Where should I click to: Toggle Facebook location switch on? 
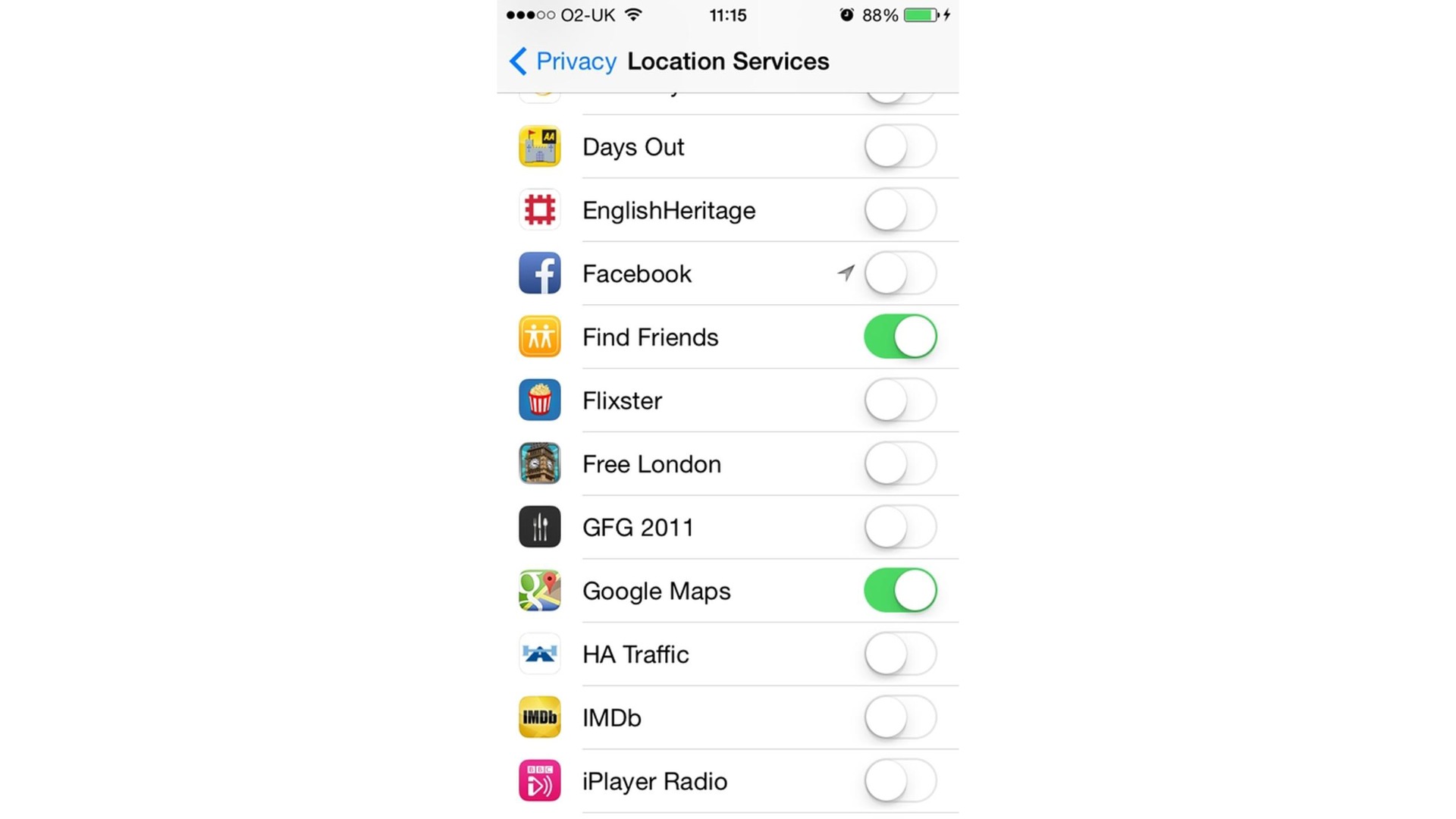pyautogui.click(x=900, y=274)
